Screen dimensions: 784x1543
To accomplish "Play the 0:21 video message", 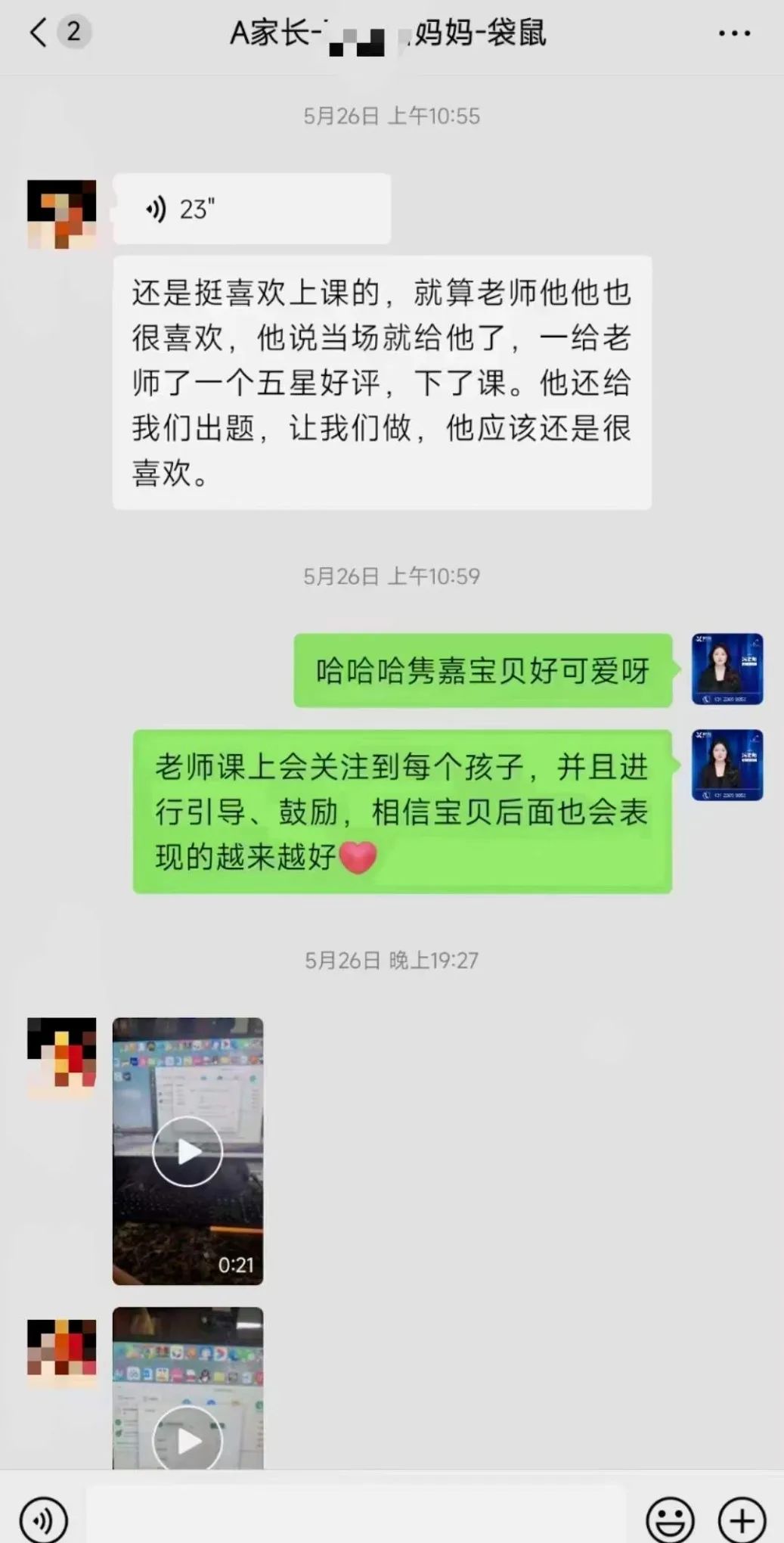I will coord(187,1150).
